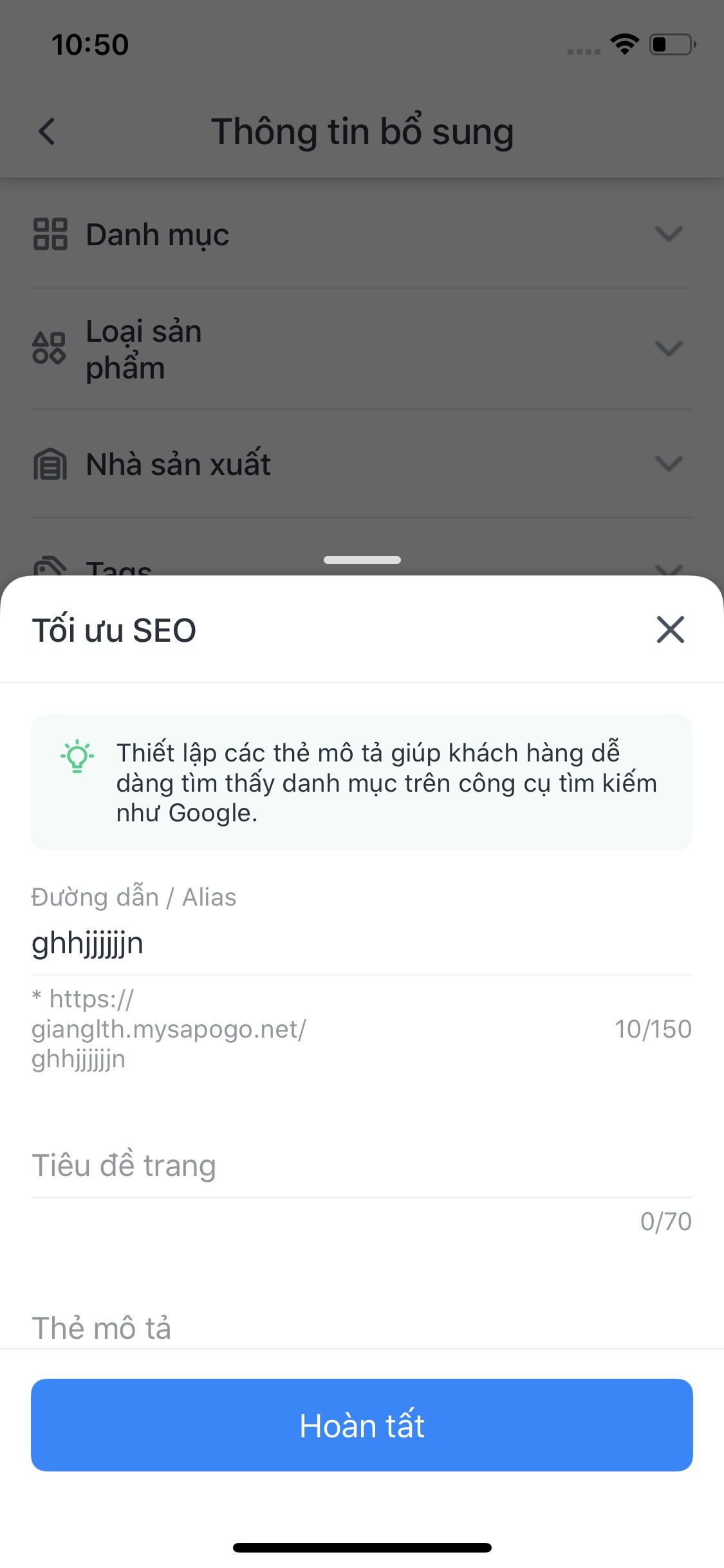The width and height of the screenshot is (724, 1568).
Task: Focus the Thẻ mô tả field
Action: coord(360,1327)
